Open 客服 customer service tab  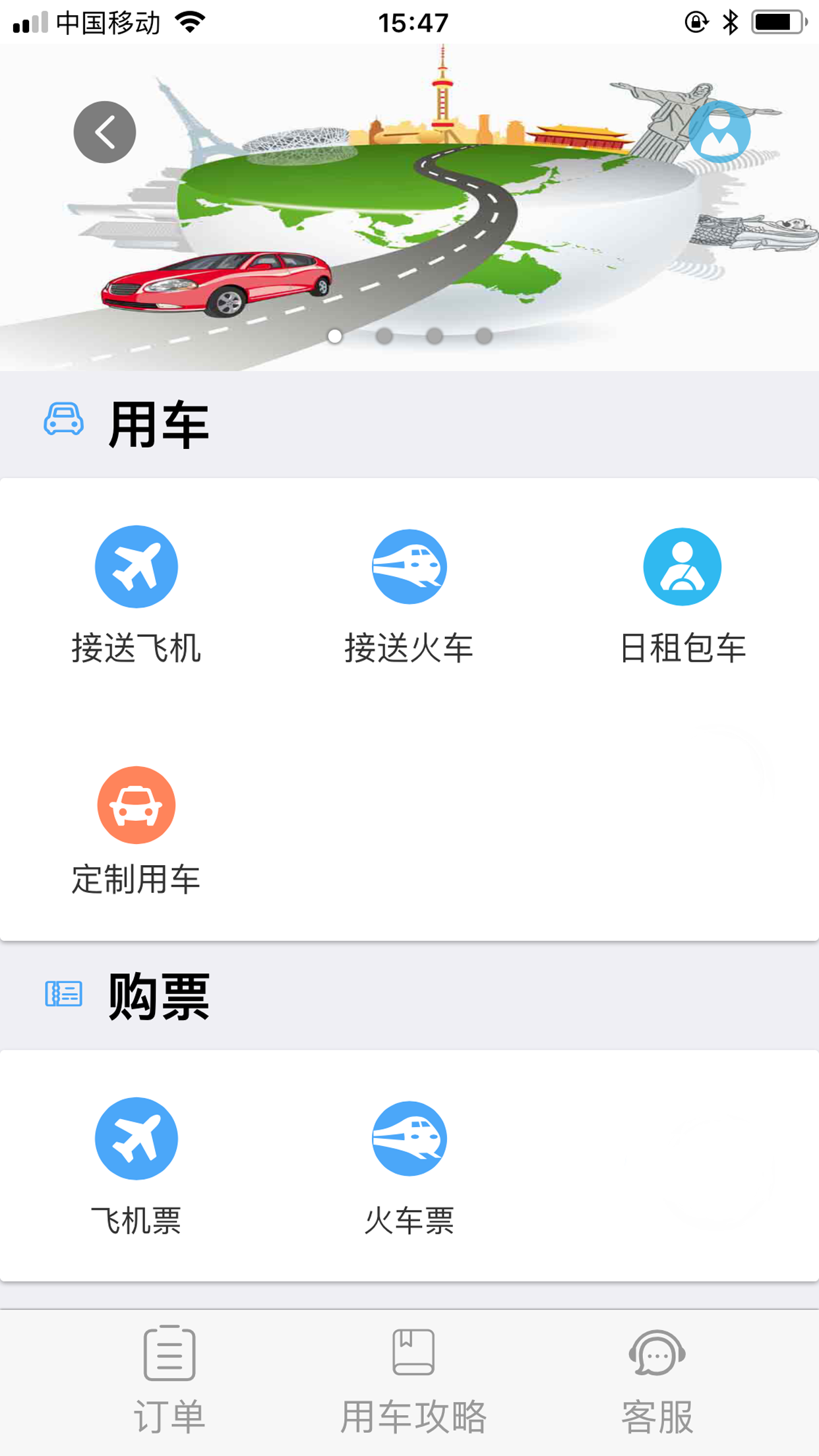pos(656,1378)
